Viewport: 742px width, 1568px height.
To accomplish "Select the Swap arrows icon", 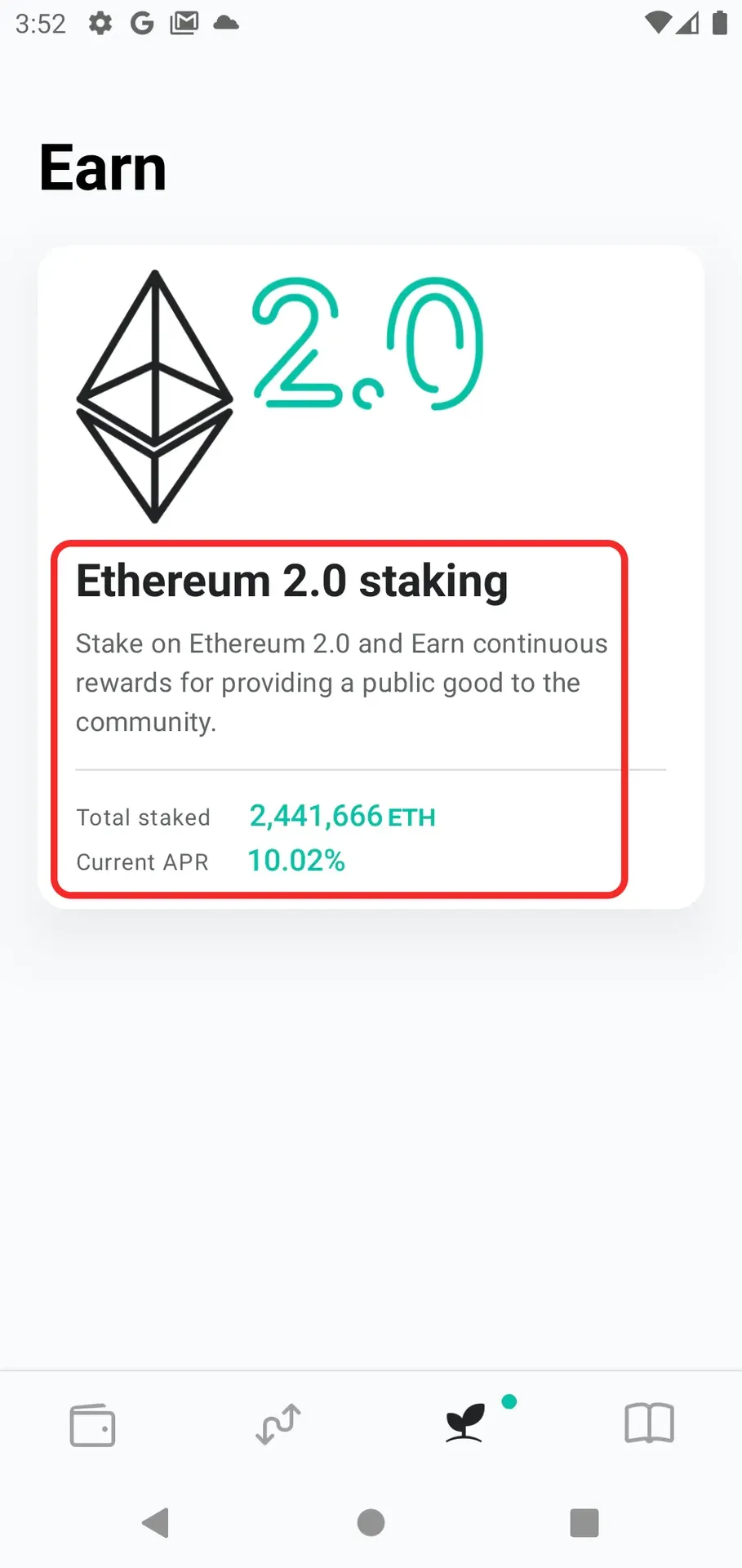I will (278, 1425).
